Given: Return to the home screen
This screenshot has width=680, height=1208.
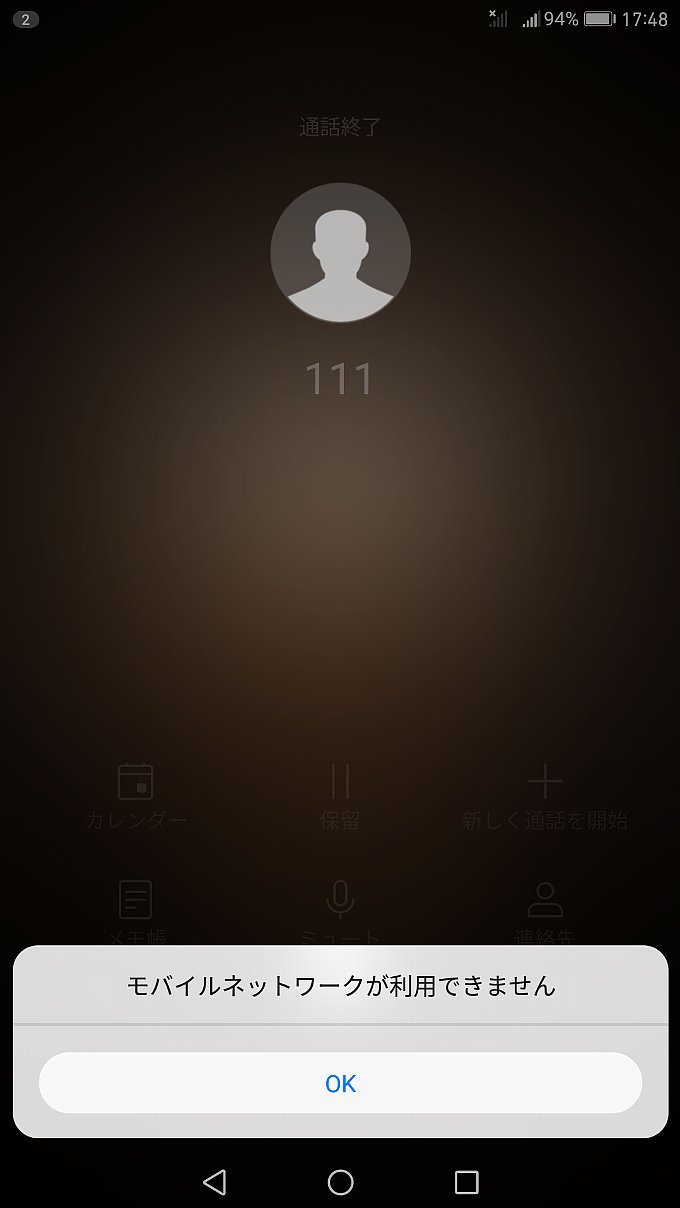Looking at the screenshot, I should (x=340, y=1183).
